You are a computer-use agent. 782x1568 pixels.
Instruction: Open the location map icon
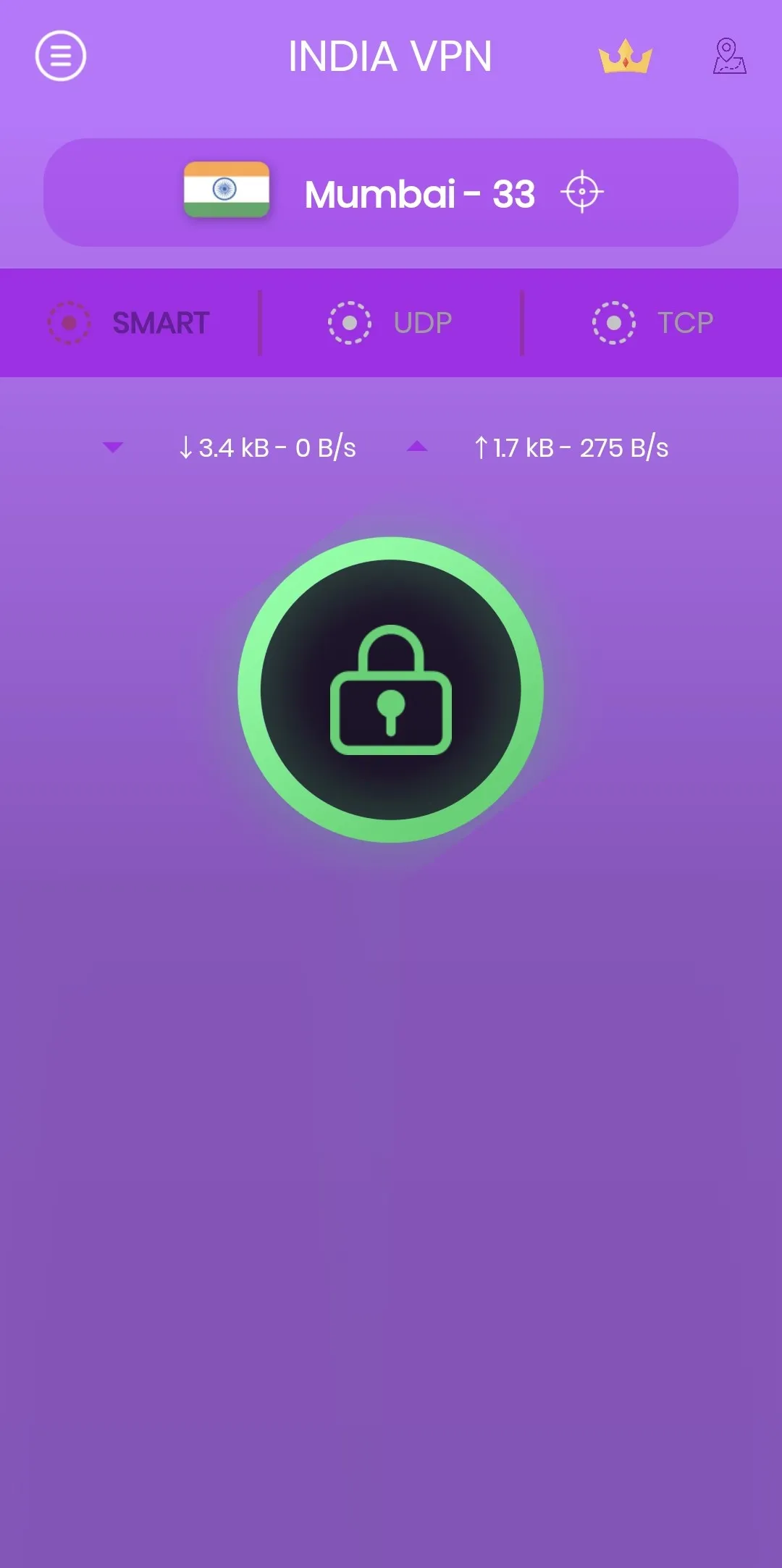[728, 56]
